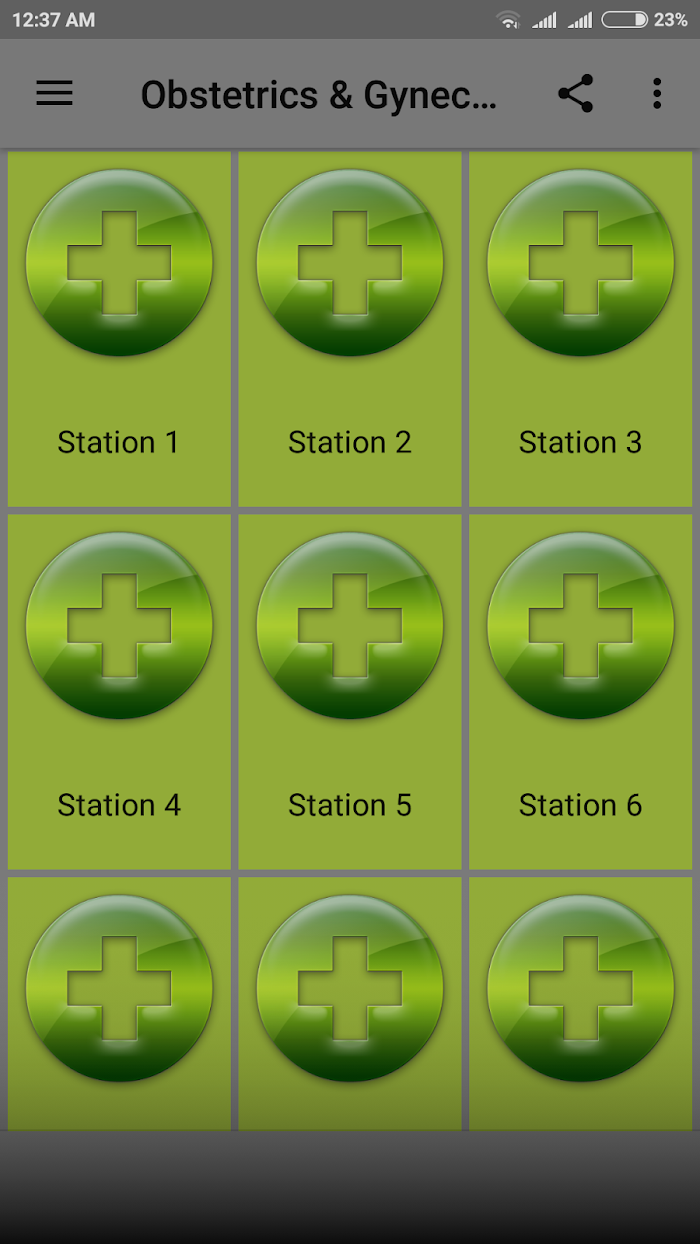
Task: Open Station 1
Action: coord(119,329)
